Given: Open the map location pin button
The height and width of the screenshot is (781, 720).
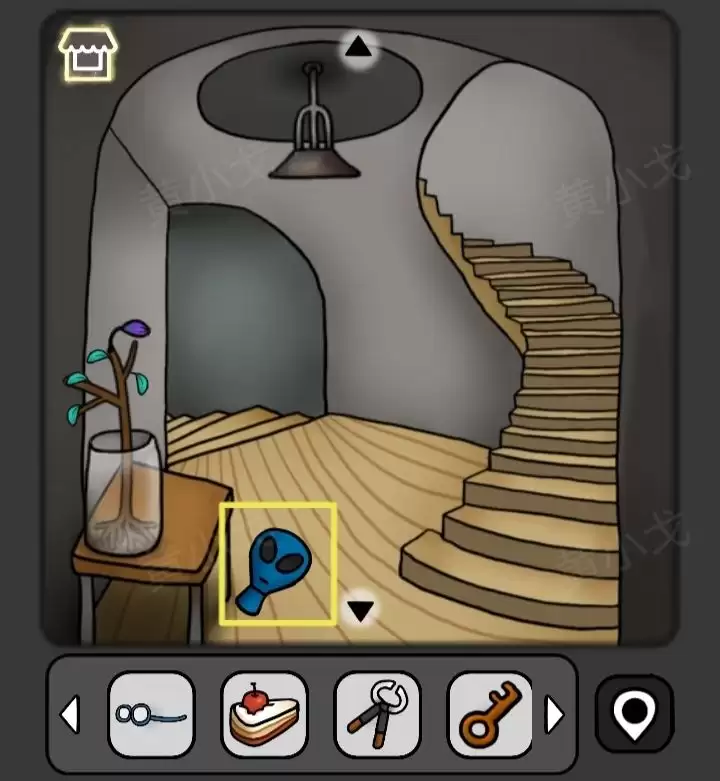Looking at the screenshot, I should pyautogui.click(x=634, y=714).
